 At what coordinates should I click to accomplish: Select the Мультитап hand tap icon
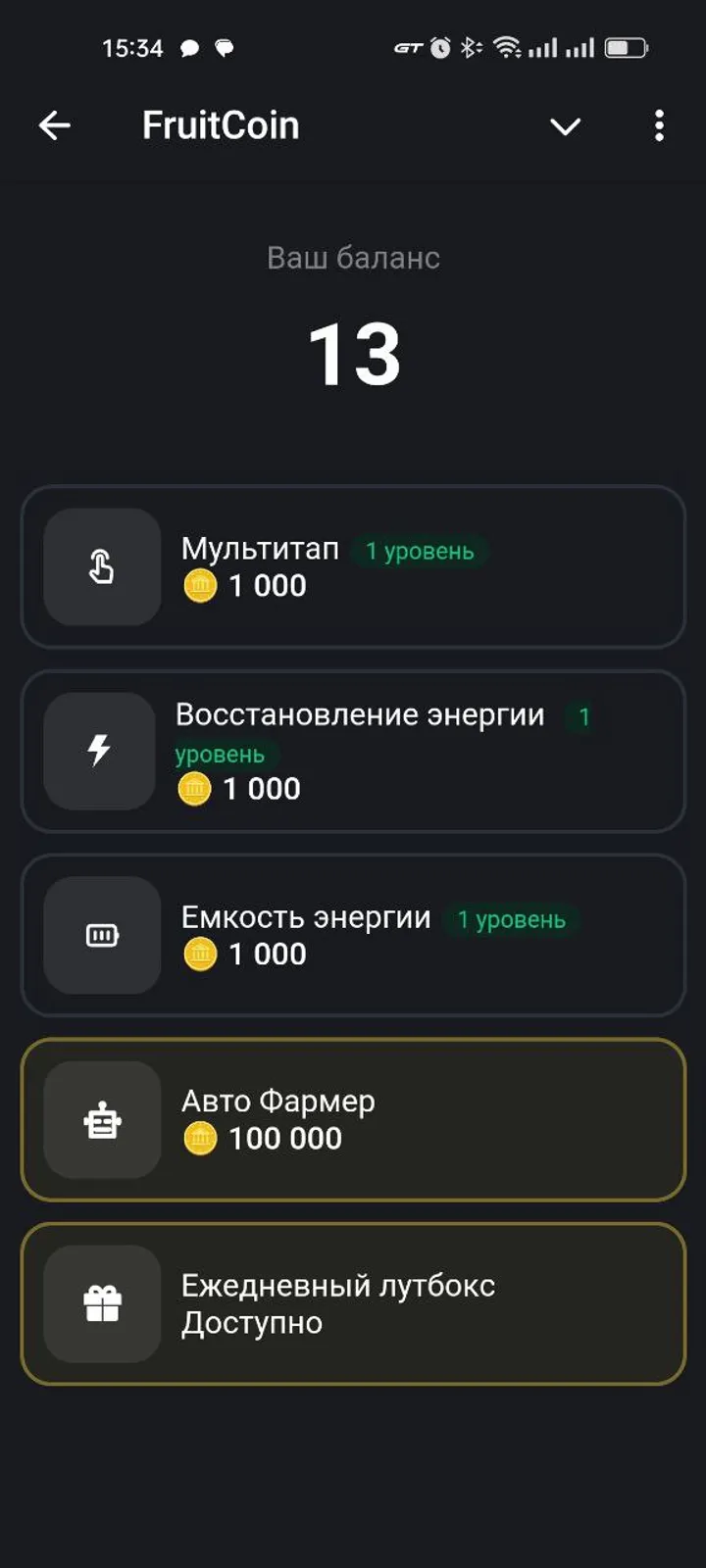(x=101, y=566)
